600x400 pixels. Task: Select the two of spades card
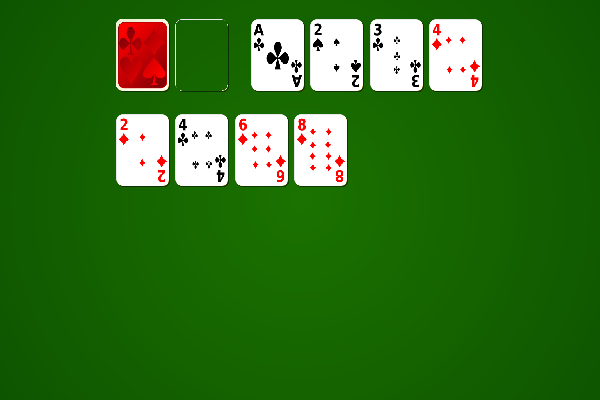pos(336,55)
